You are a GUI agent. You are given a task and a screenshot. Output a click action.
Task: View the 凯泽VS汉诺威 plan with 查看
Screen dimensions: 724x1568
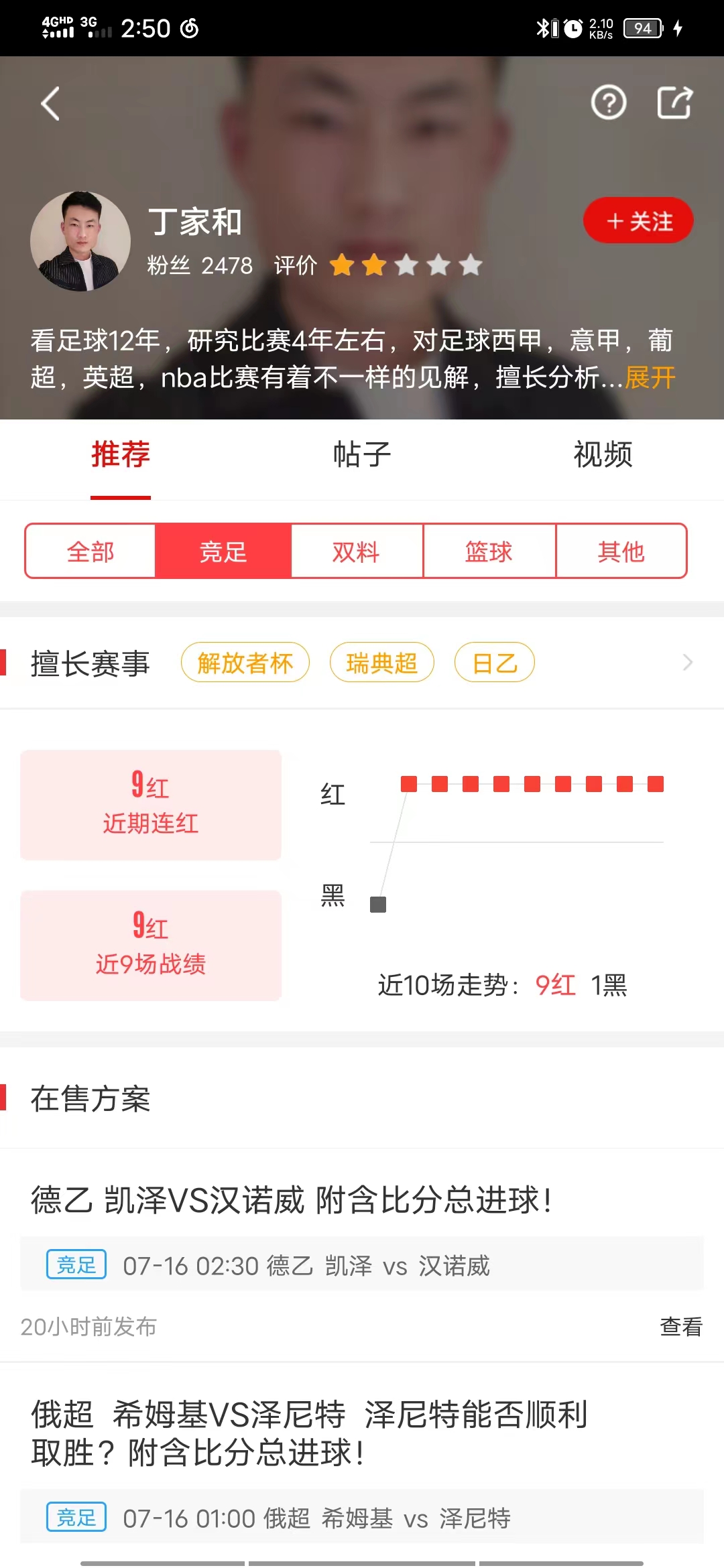680,1326
